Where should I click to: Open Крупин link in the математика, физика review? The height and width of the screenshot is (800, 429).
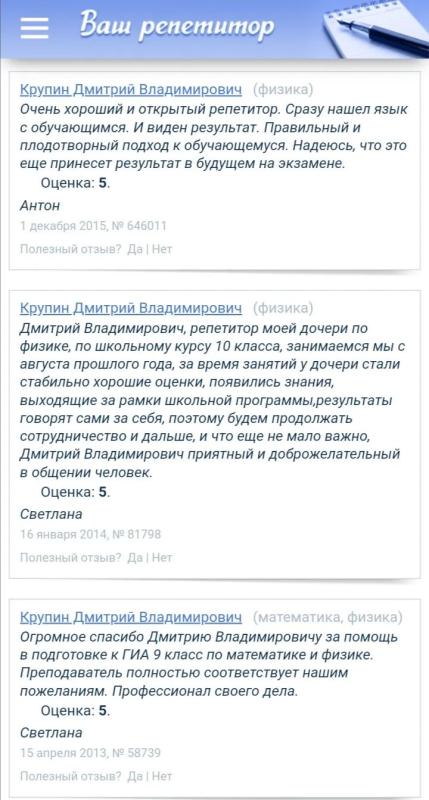tap(131, 617)
